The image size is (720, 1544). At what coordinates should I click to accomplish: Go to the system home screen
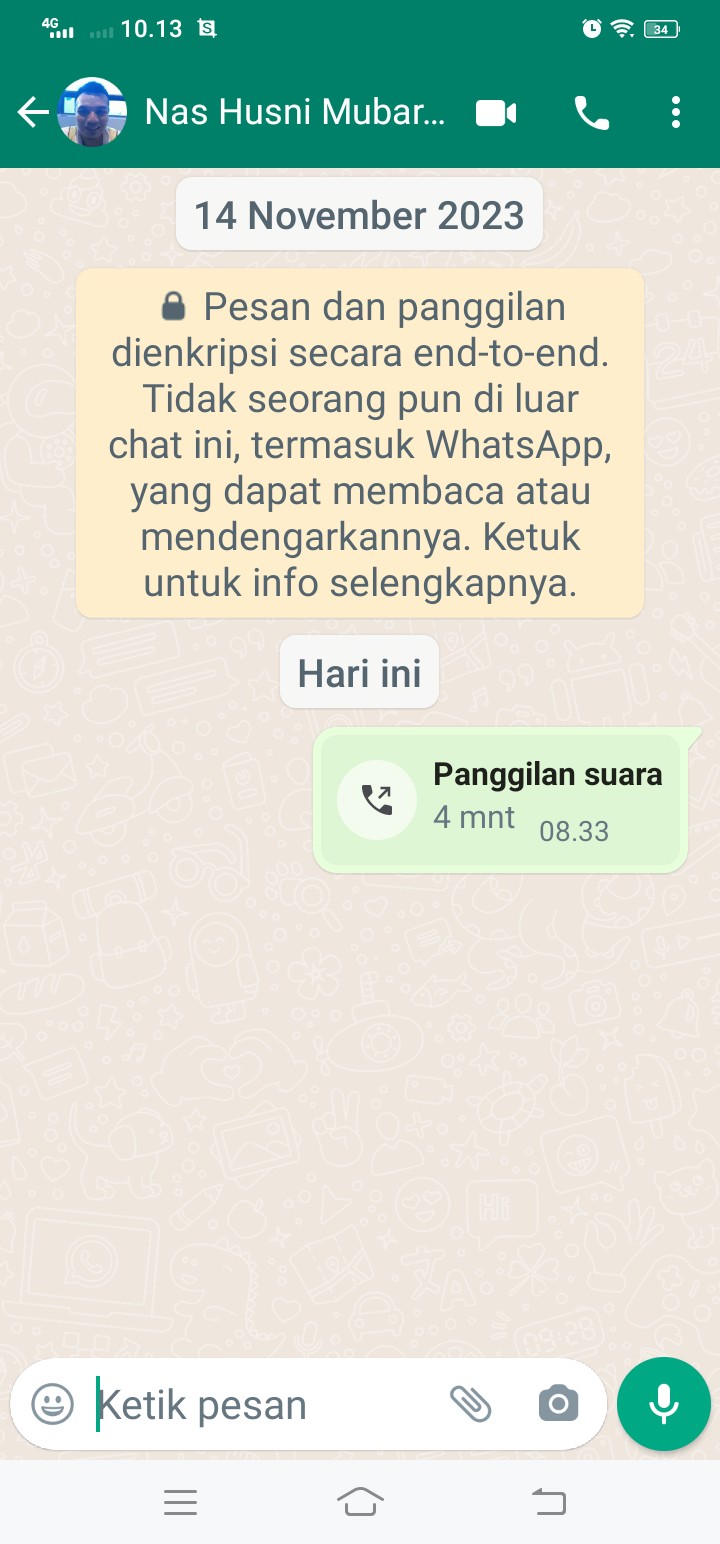(360, 1501)
